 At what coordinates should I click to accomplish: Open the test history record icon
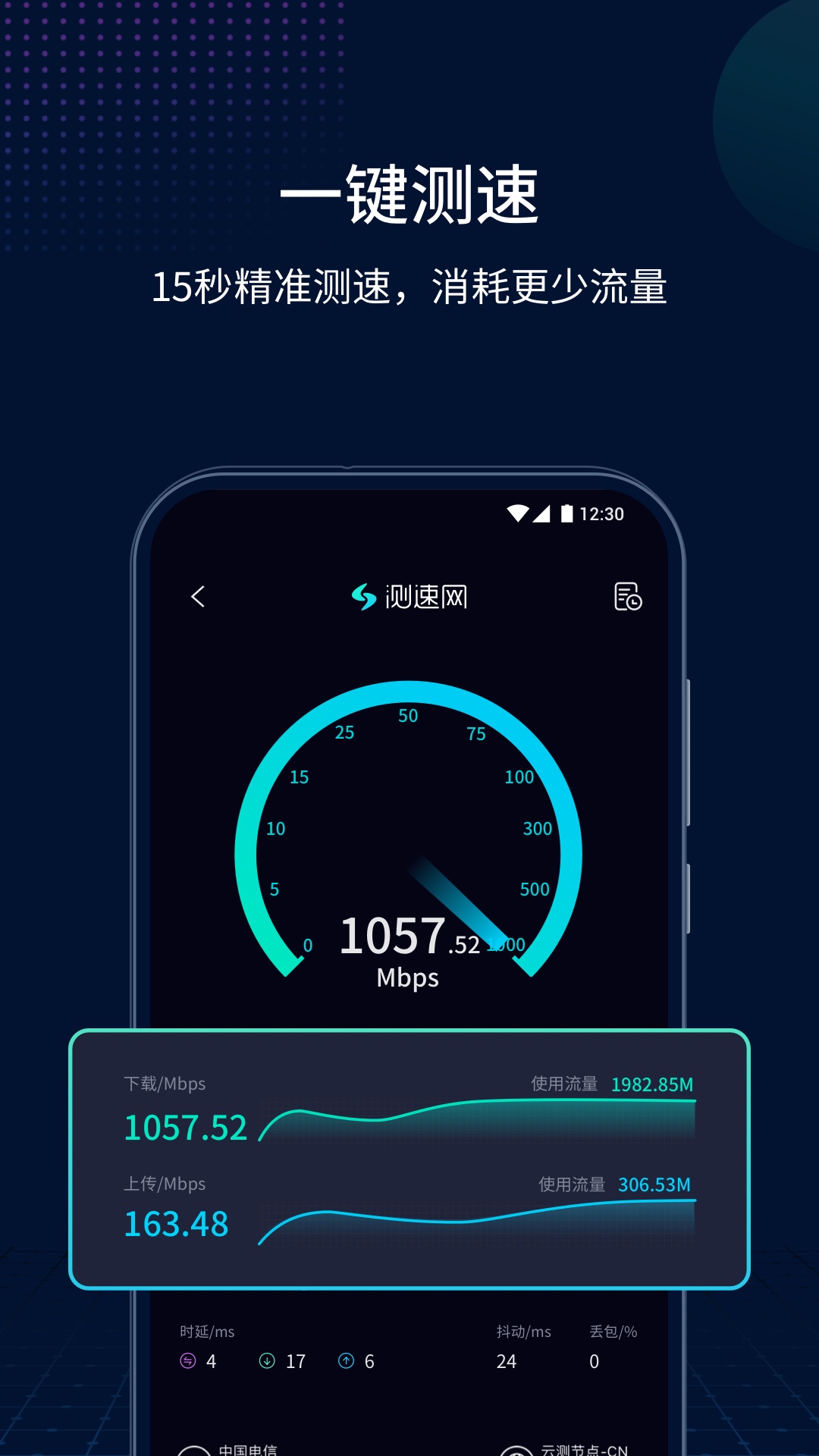tap(626, 598)
